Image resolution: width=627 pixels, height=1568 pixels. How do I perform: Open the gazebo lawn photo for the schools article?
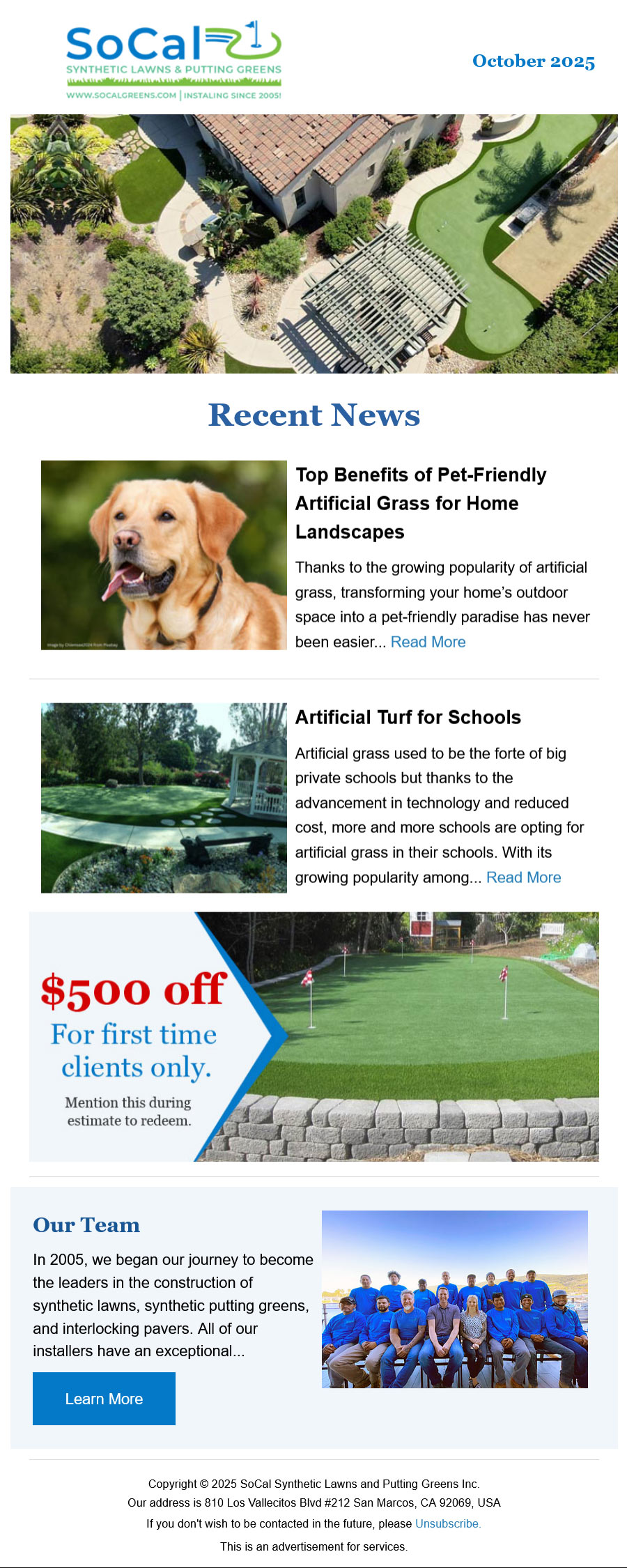click(x=164, y=797)
